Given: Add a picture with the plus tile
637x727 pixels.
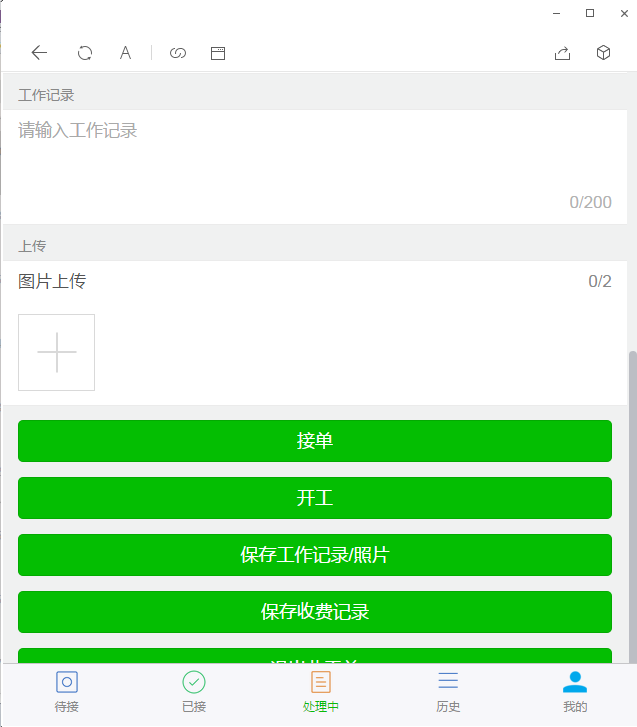Looking at the screenshot, I should click(57, 352).
